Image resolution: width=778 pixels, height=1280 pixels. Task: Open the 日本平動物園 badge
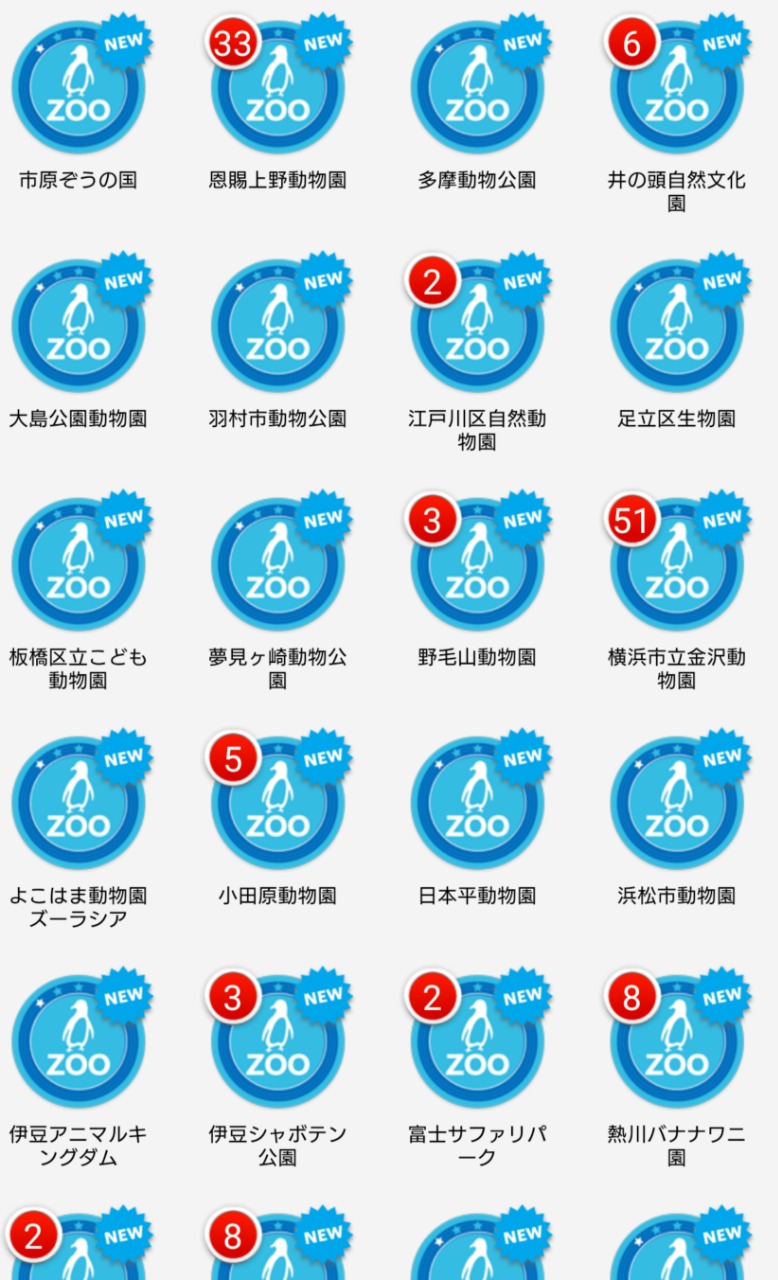(x=478, y=804)
